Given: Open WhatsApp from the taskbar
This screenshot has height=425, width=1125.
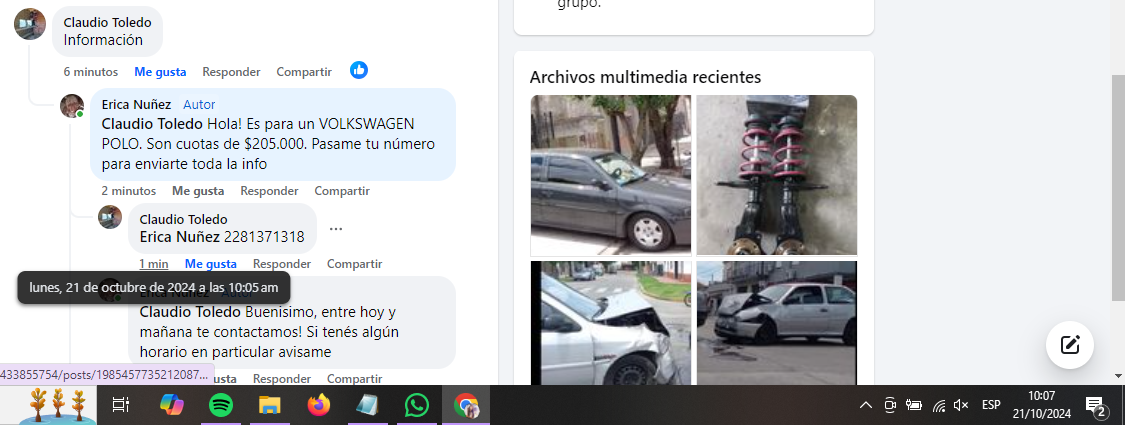Looking at the screenshot, I should click(417, 405).
